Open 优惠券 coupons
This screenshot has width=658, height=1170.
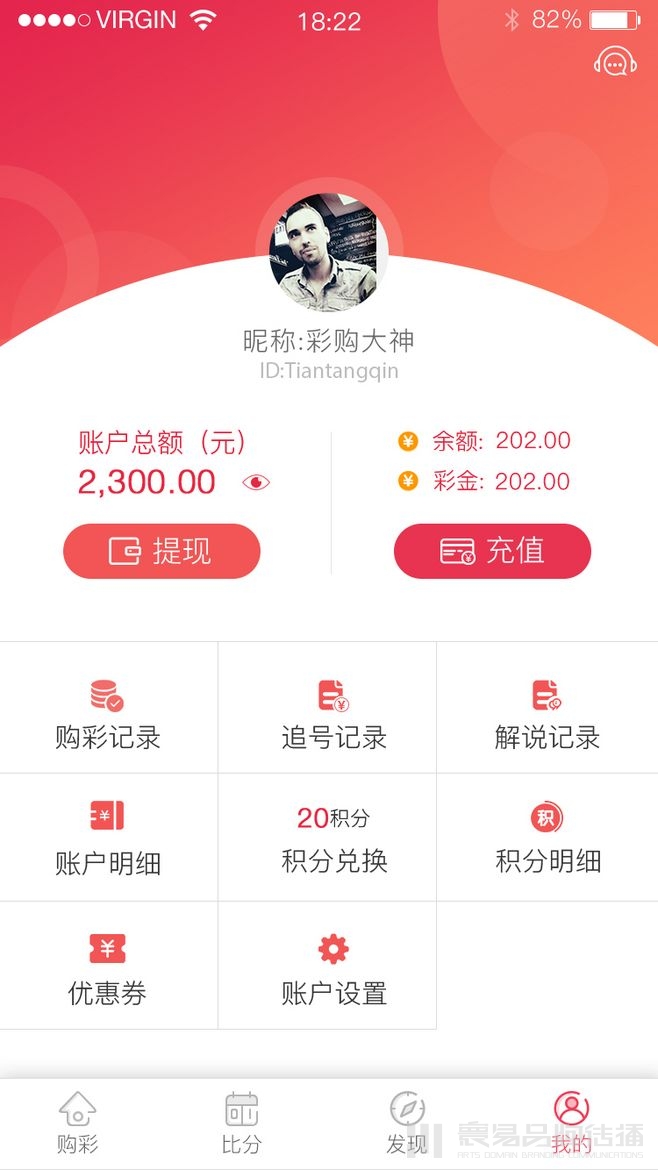[x=109, y=966]
